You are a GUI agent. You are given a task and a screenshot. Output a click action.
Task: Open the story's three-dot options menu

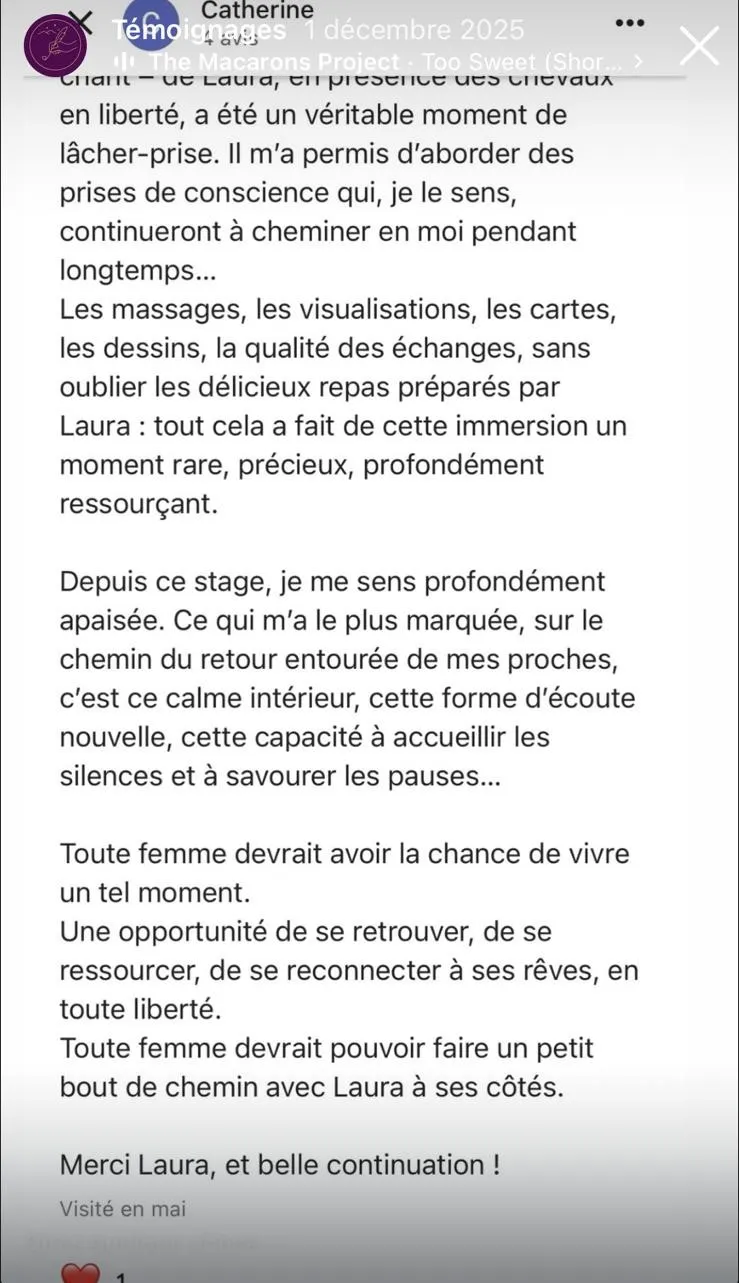point(629,23)
